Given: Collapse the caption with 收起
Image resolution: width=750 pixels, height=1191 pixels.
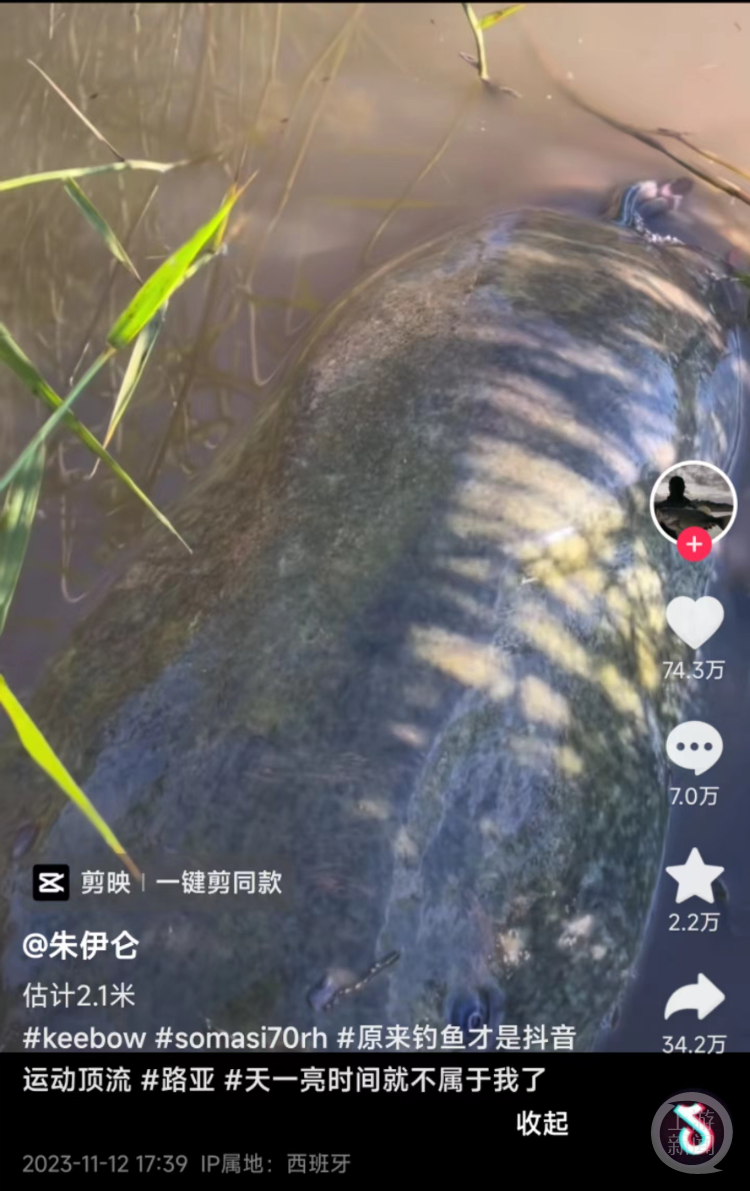Looking at the screenshot, I should click(x=542, y=1123).
